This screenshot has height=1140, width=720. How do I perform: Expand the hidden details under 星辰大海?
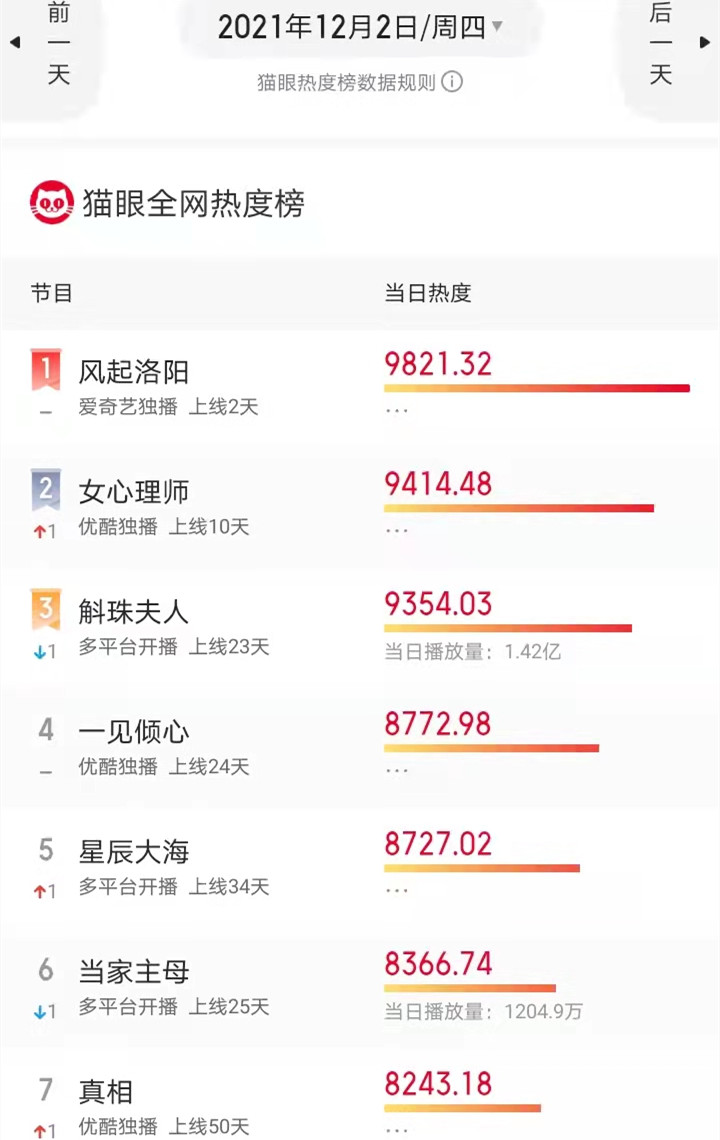coord(397,888)
